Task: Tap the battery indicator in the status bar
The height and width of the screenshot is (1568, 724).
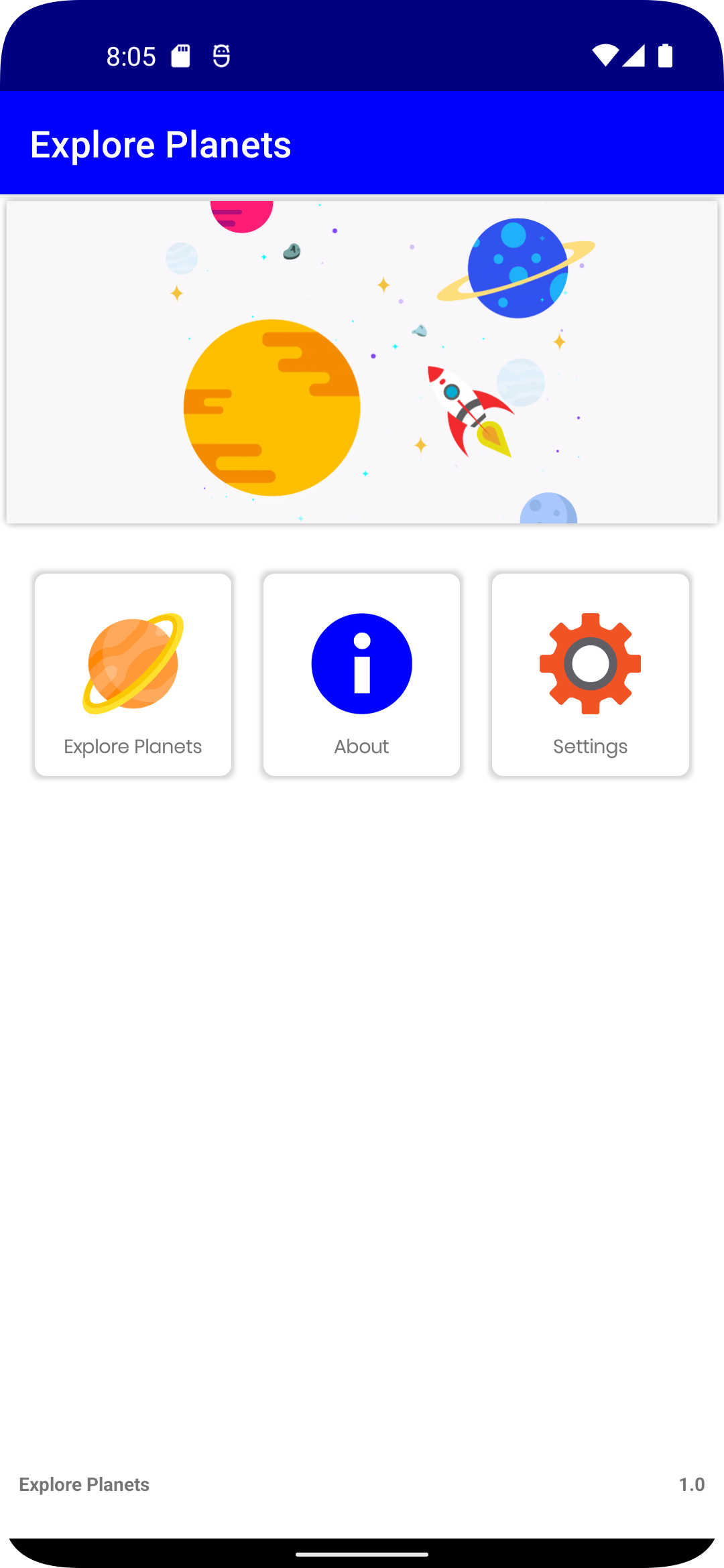Action: coord(664,56)
